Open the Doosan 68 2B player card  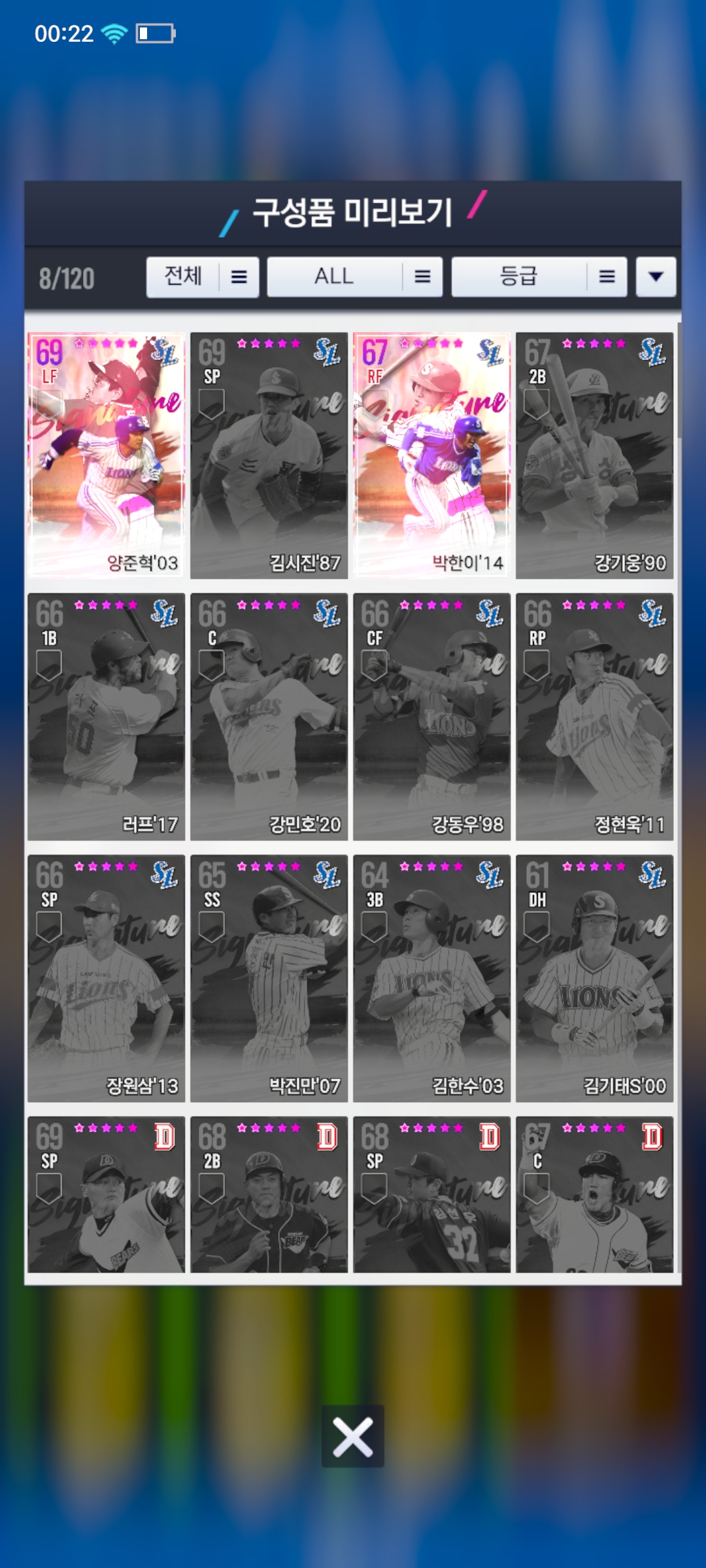(269, 1194)
